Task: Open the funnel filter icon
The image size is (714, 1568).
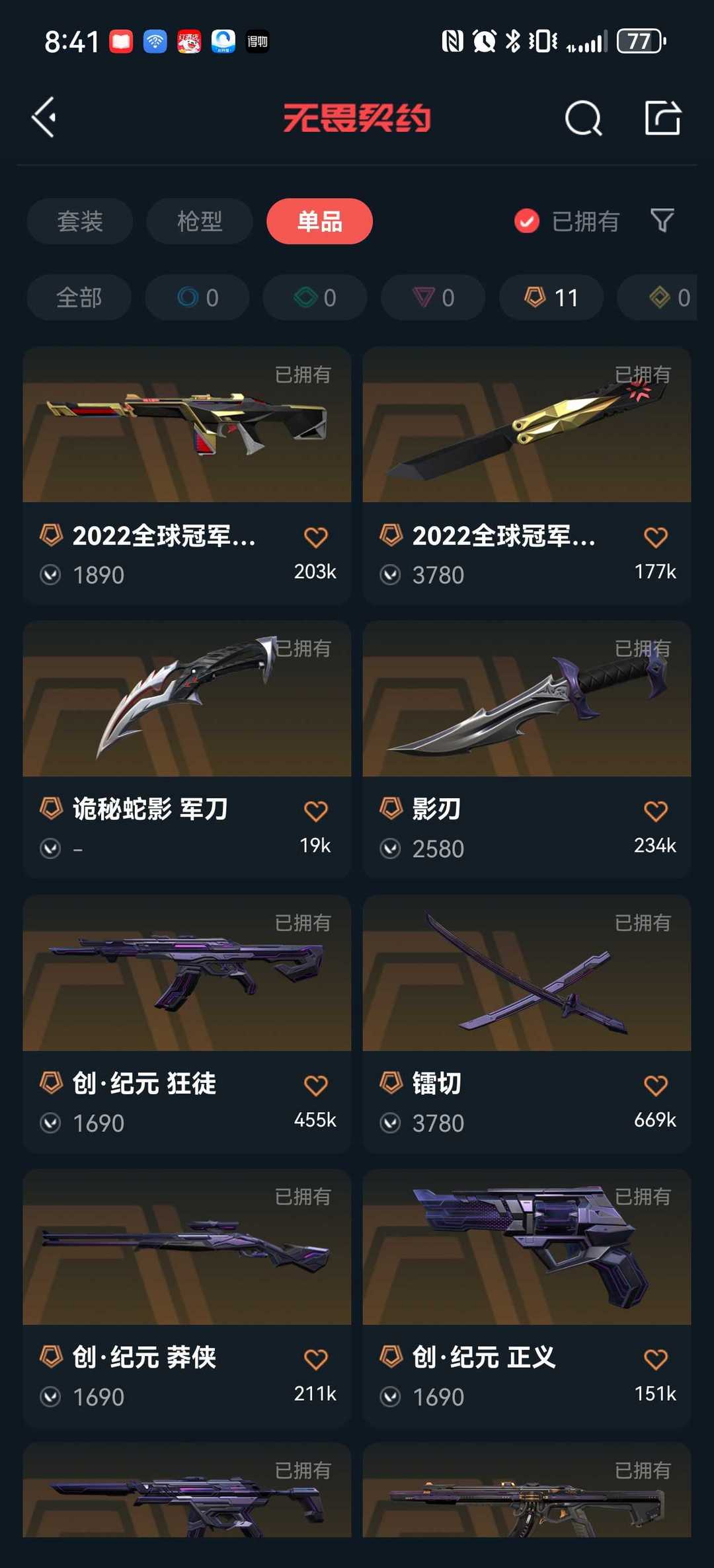Action: click(x=662, y=221)
